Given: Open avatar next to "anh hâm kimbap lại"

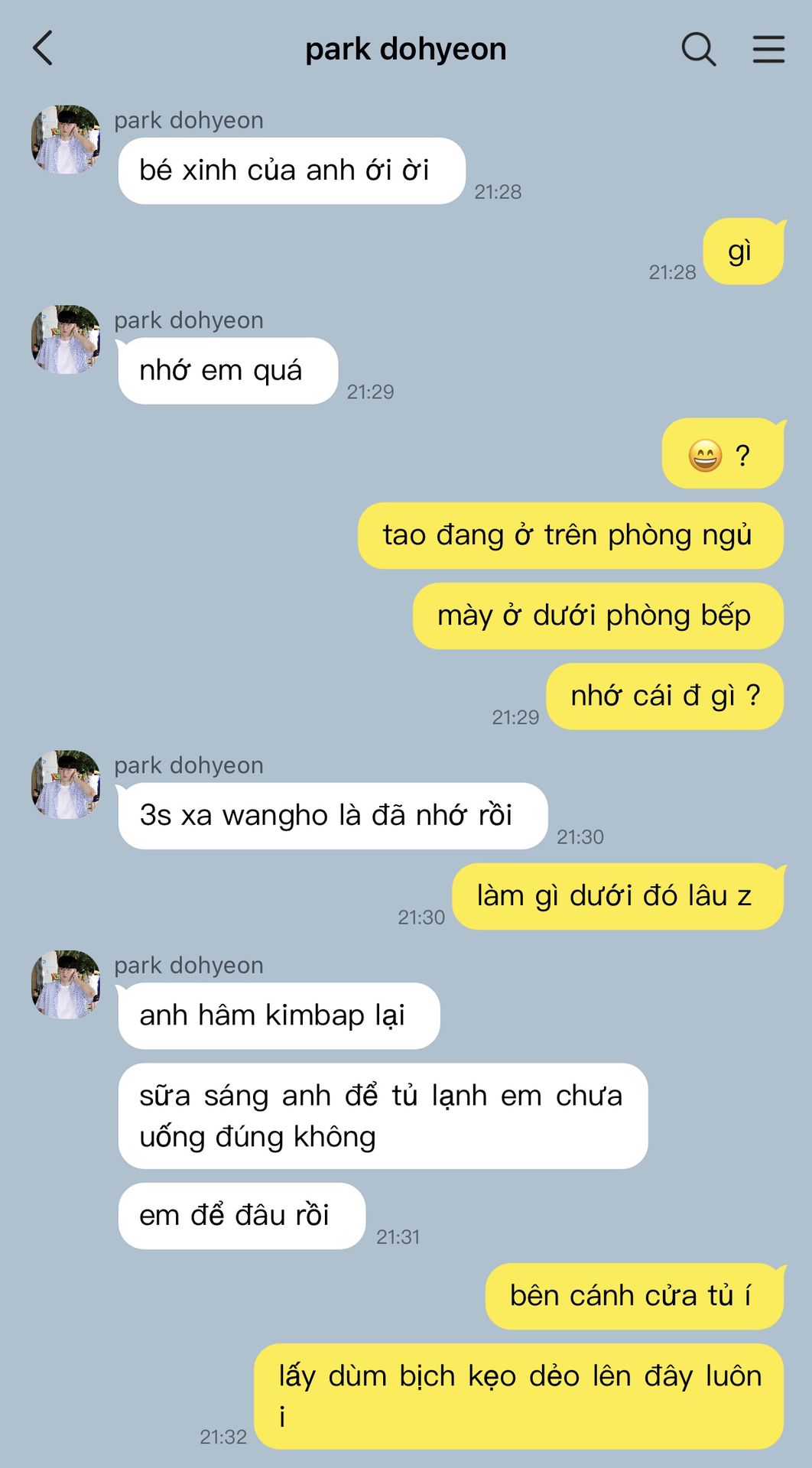Looking at the screenshot, I should (x=66, y=985).
